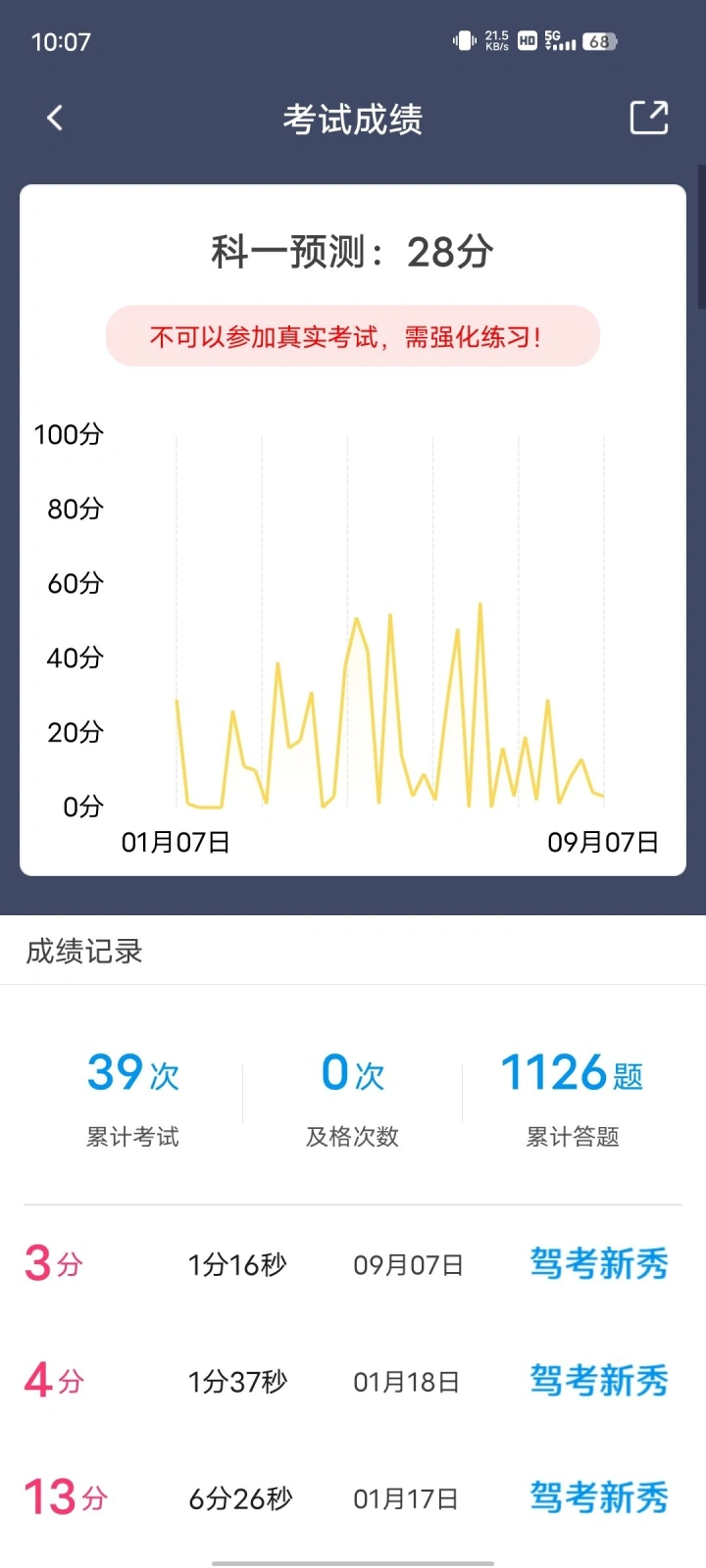Open the 3分 record from 09月07日
This screenshot has width=706, height=1568.
pos(353,1264)
